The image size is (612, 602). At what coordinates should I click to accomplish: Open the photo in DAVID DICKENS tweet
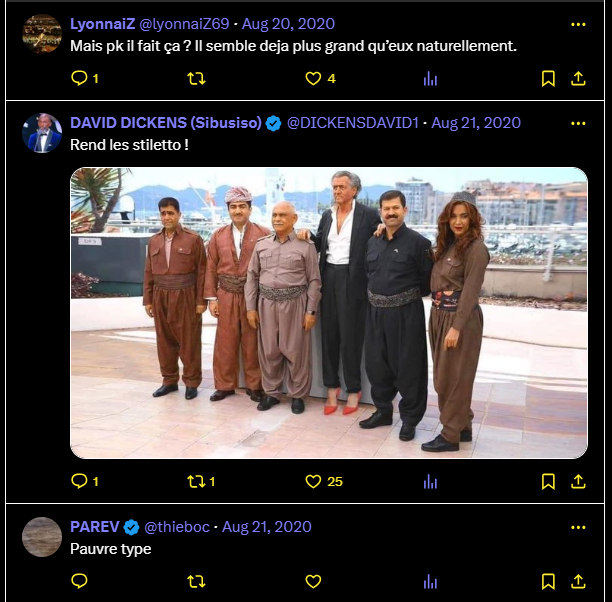click(x=328, y=312)
